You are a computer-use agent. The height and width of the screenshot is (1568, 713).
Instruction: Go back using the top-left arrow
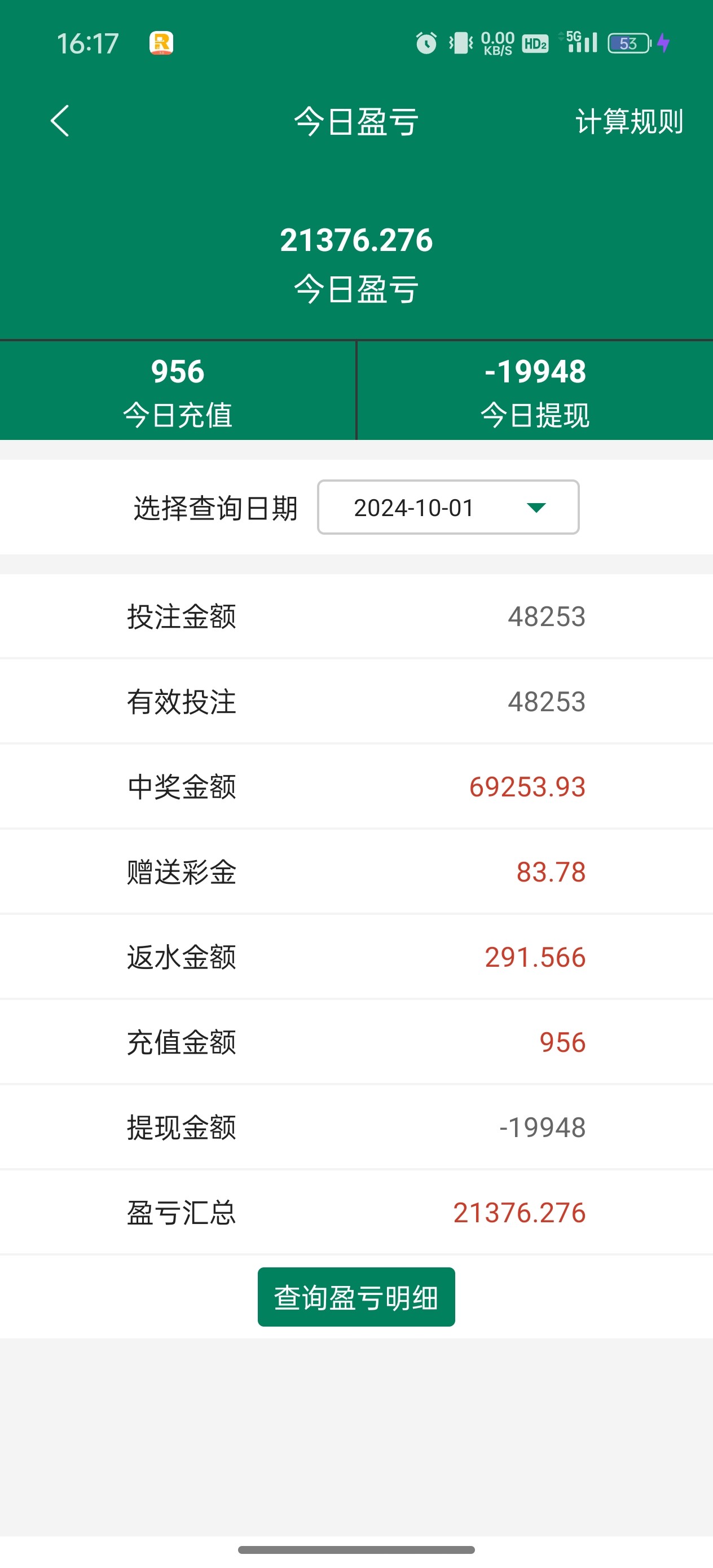pyautogui.click(x=60, y=121)
